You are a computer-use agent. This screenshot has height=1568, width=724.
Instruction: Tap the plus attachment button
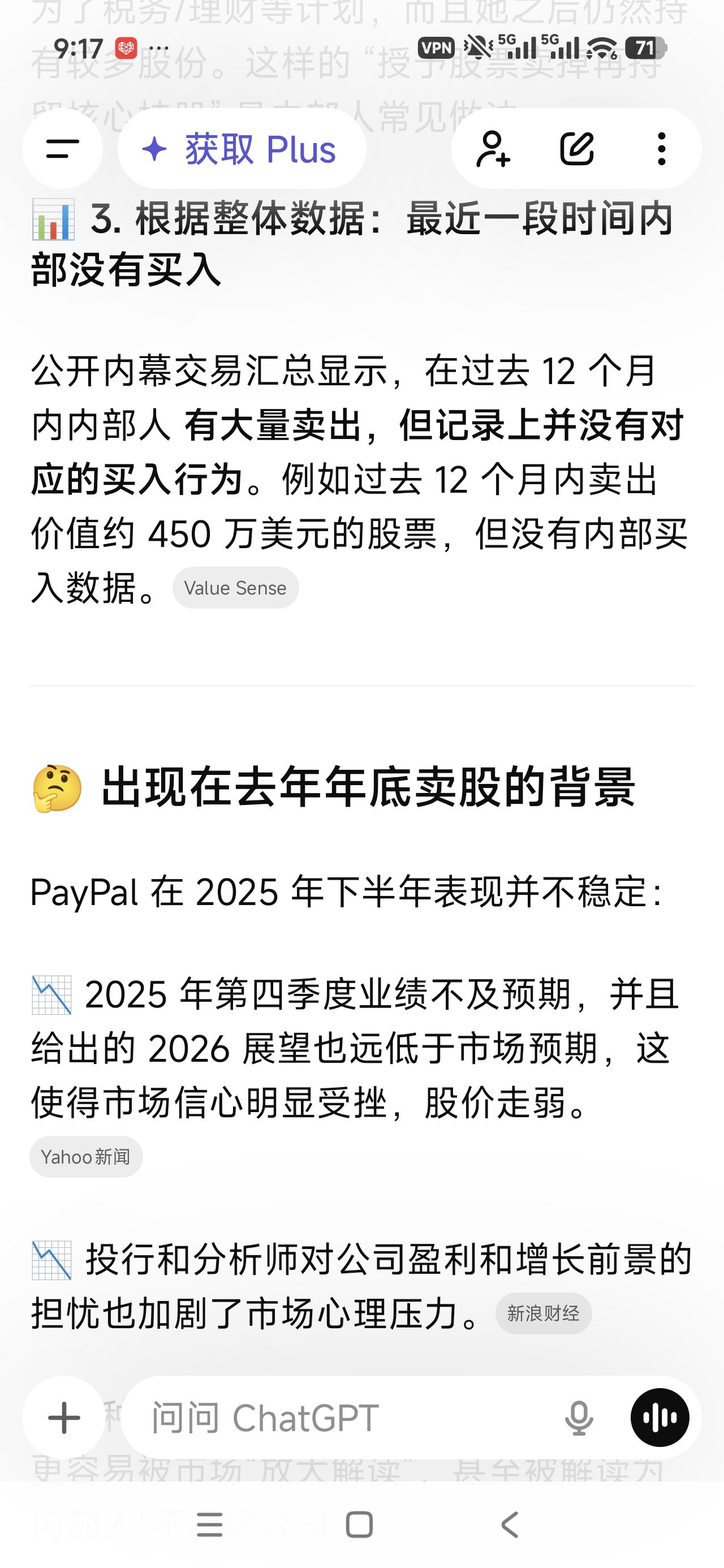[x=63, y=1418]
